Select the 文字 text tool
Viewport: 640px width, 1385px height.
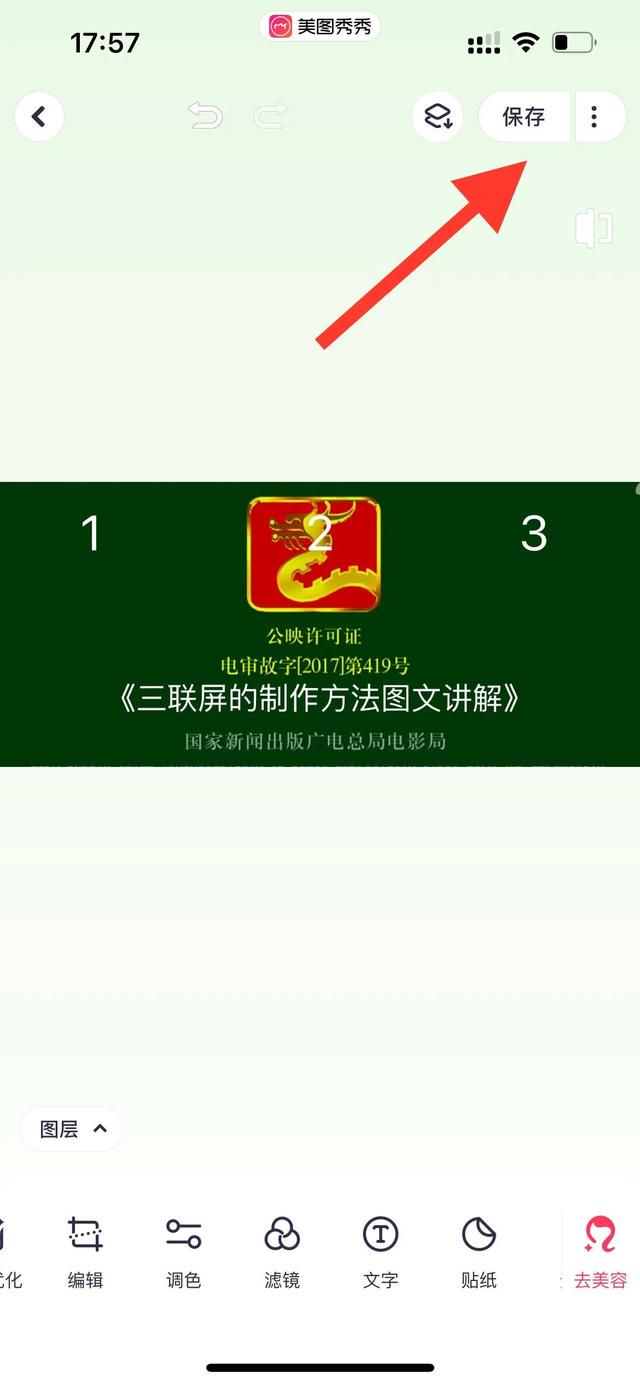(381, 1252)
